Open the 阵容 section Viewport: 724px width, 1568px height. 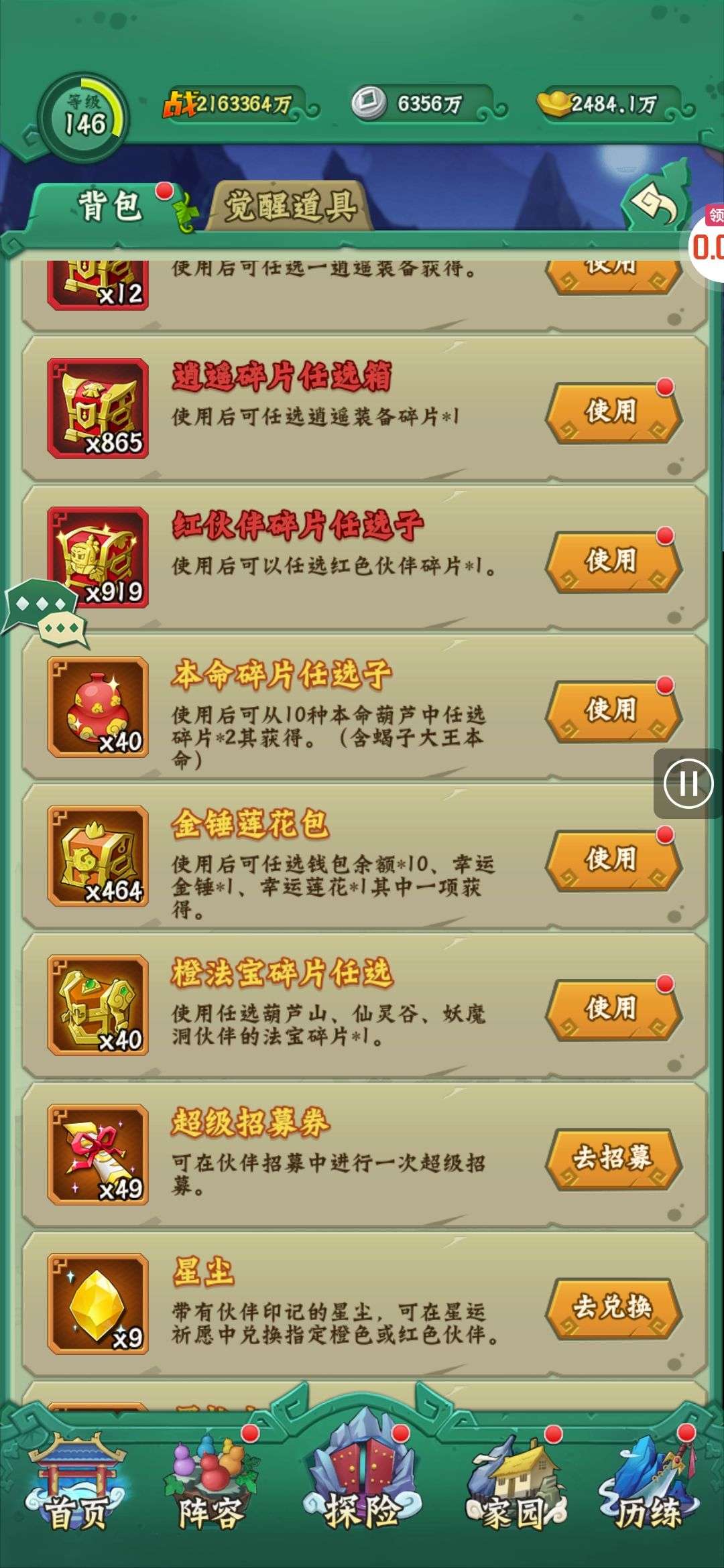pyautogui.click(x=209, y=1484)
